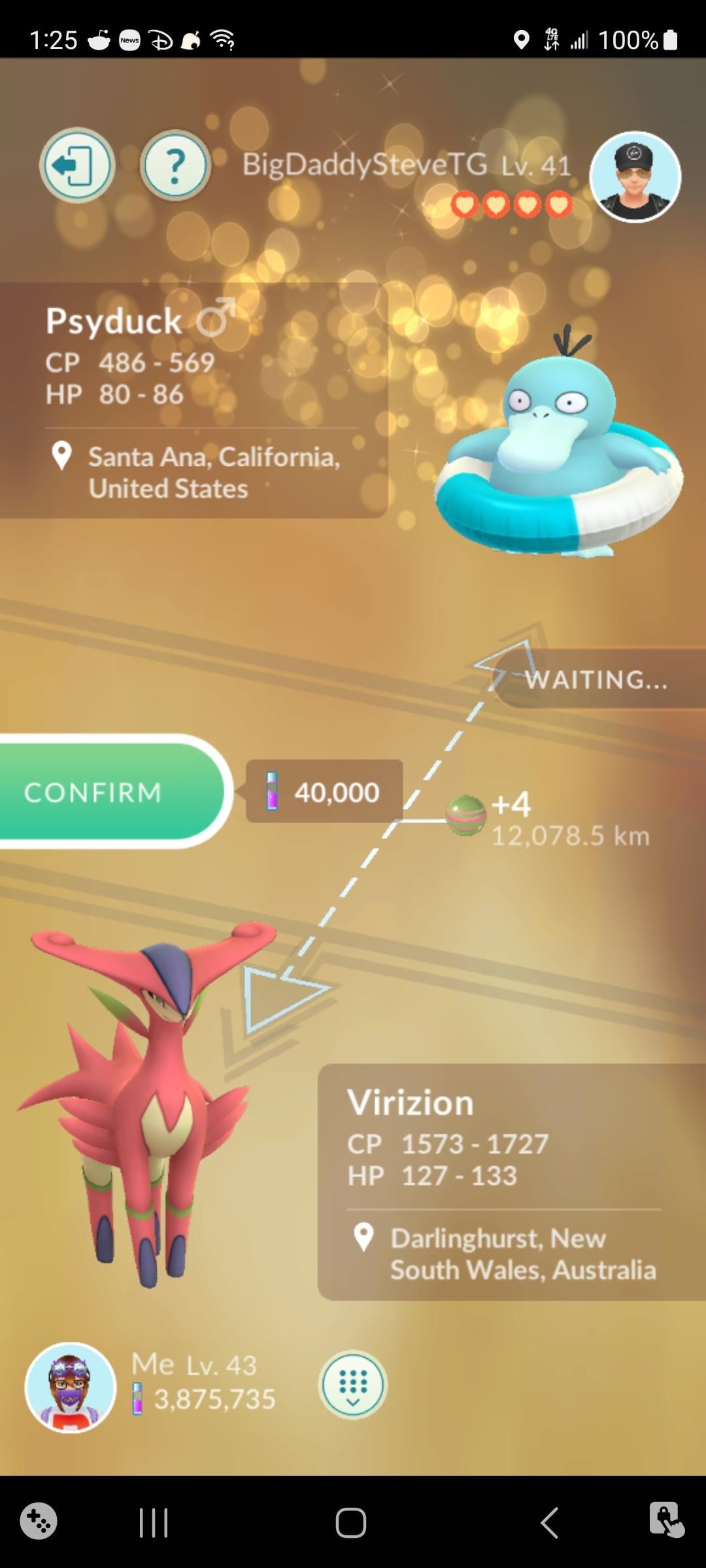Go back with system navigation arrow
The height and width of the screenshot is (1568, 706).
pos(550,1523)
